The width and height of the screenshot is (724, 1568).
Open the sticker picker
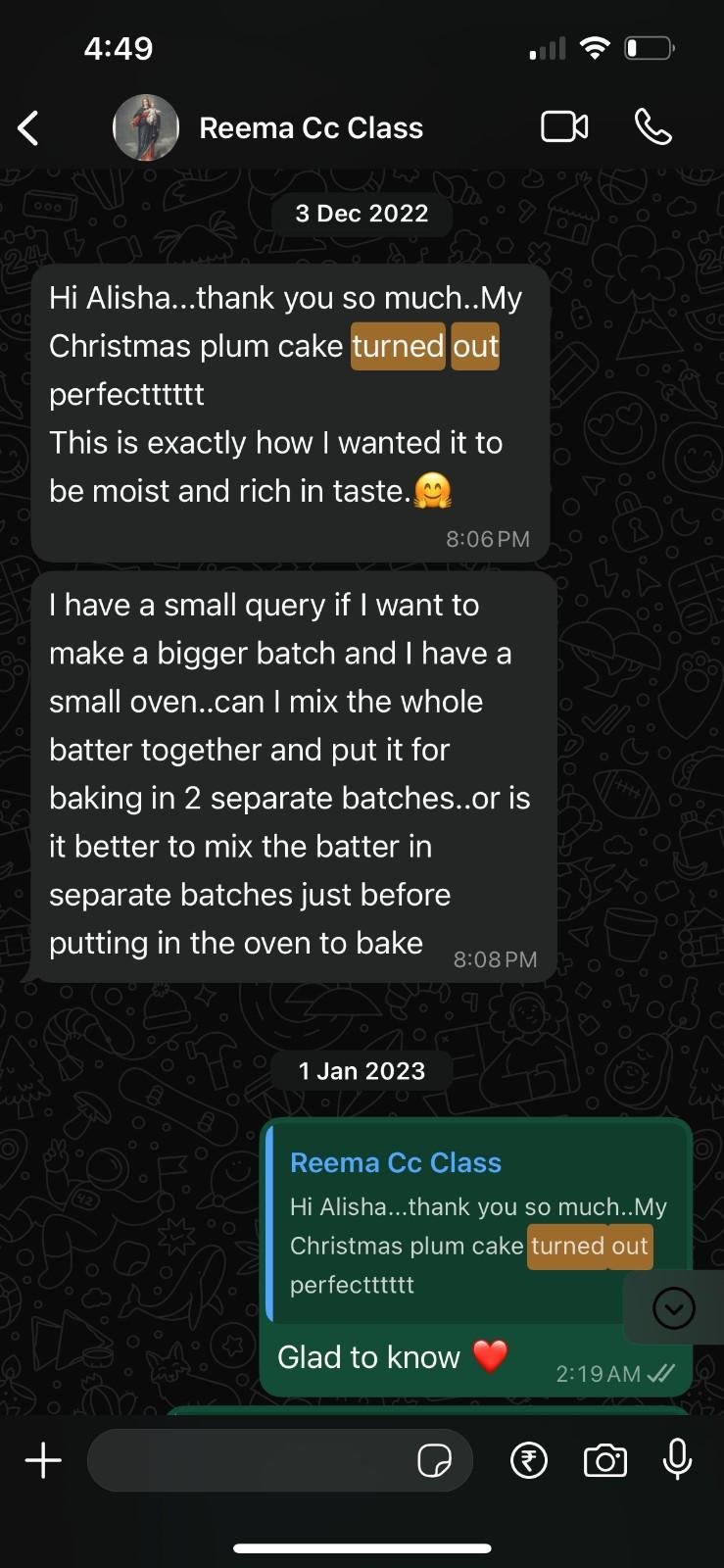pyautogui.click(x=434, y=1460)
